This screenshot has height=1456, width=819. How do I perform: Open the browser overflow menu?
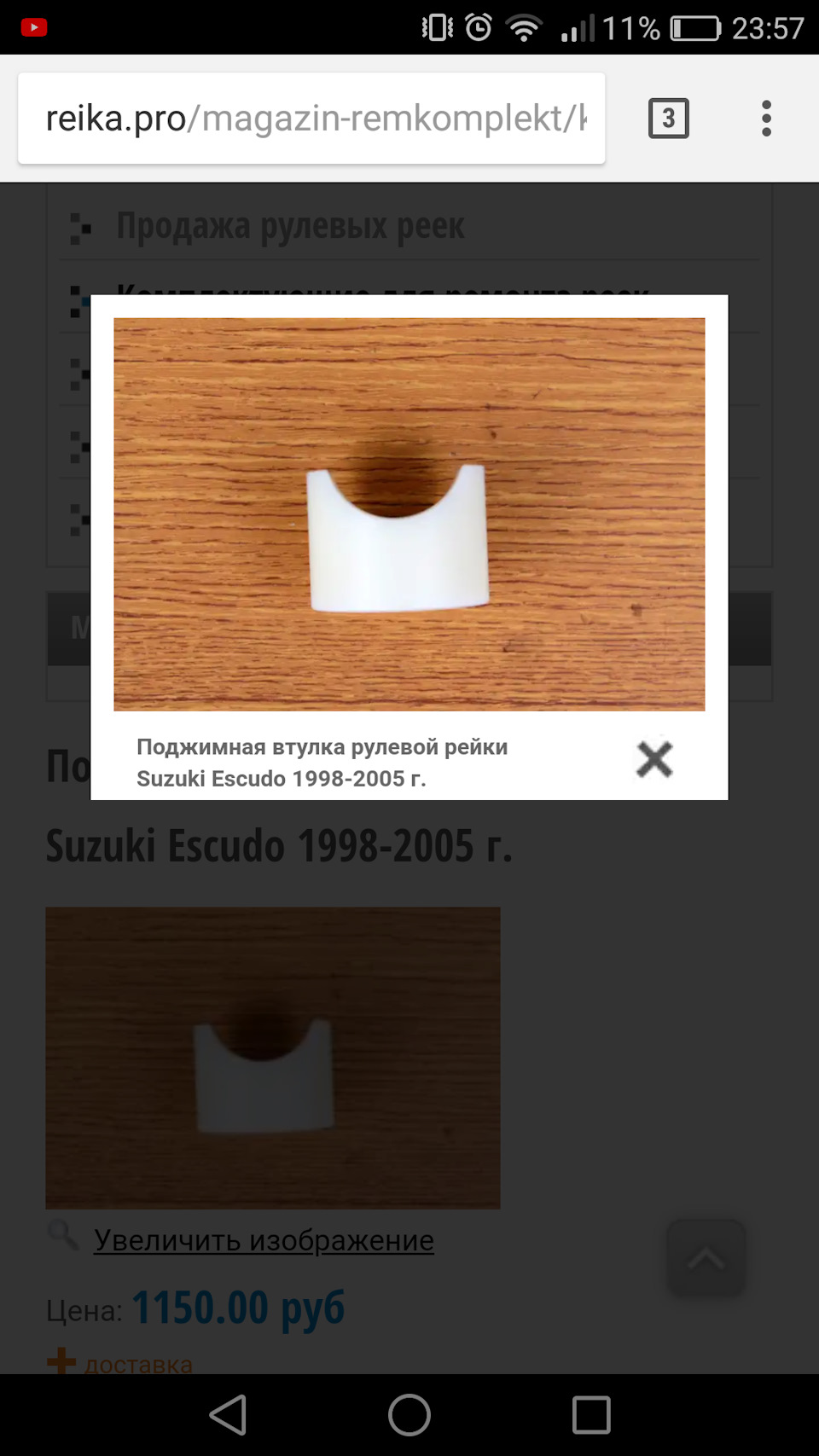[x=766, y=119]
